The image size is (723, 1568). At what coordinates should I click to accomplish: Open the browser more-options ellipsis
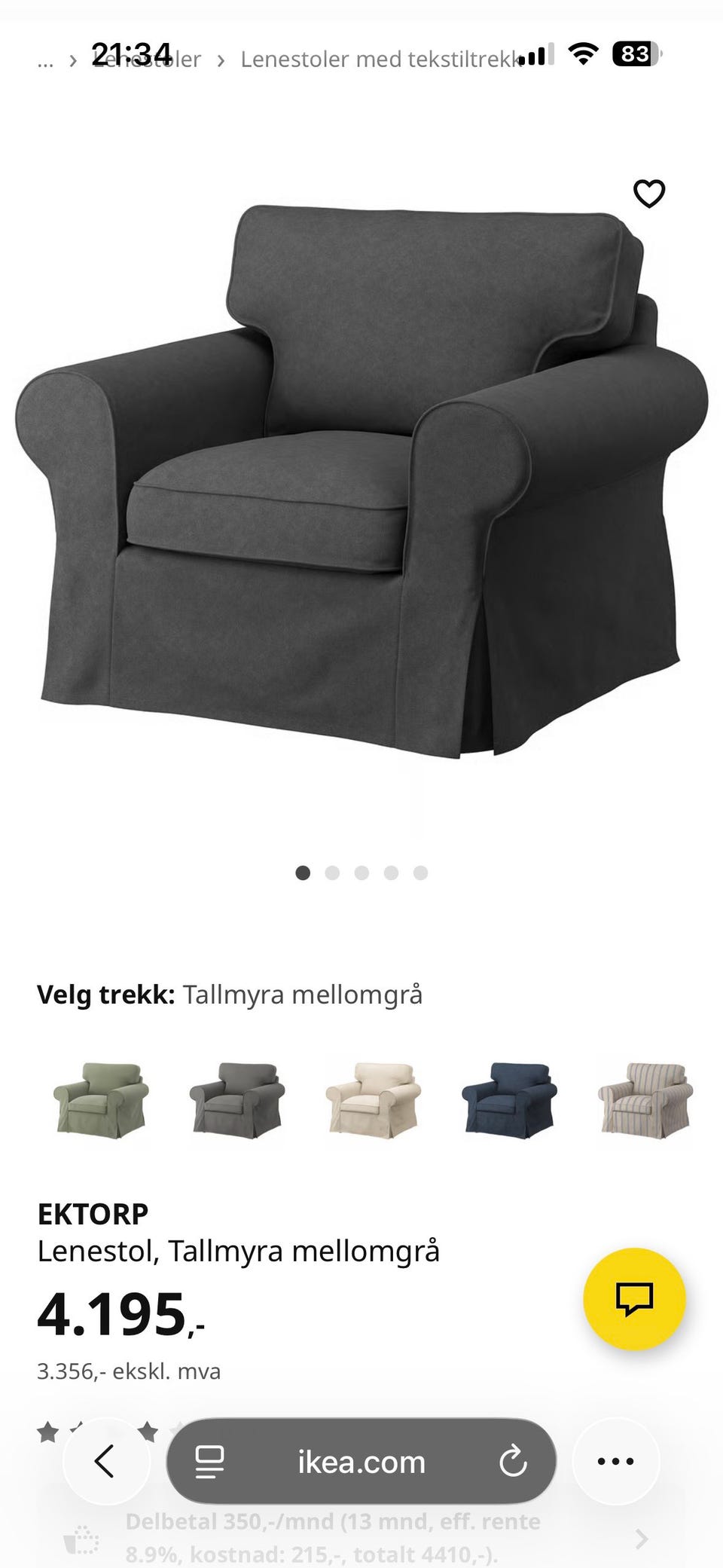click(616, 1461)
